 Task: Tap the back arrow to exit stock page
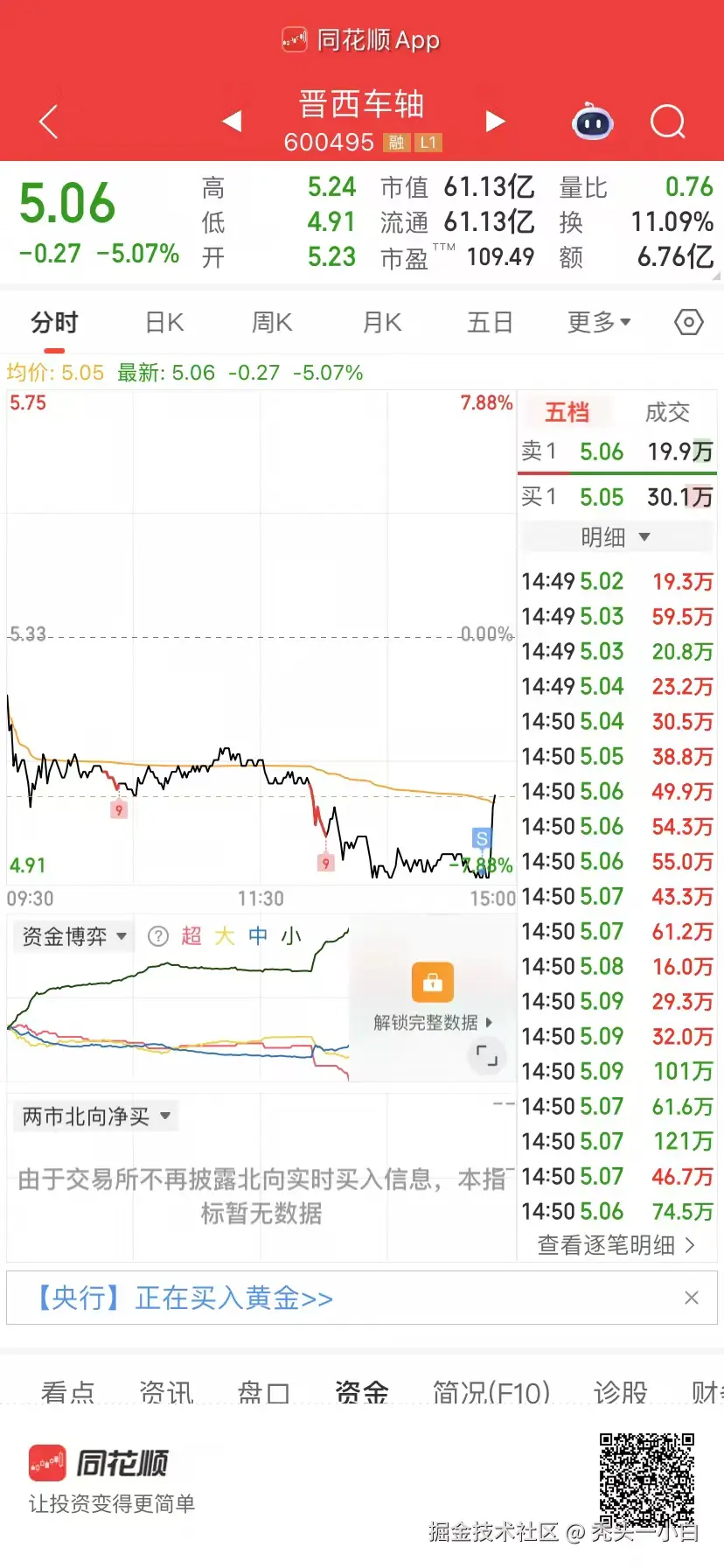[x=48, y=122]
